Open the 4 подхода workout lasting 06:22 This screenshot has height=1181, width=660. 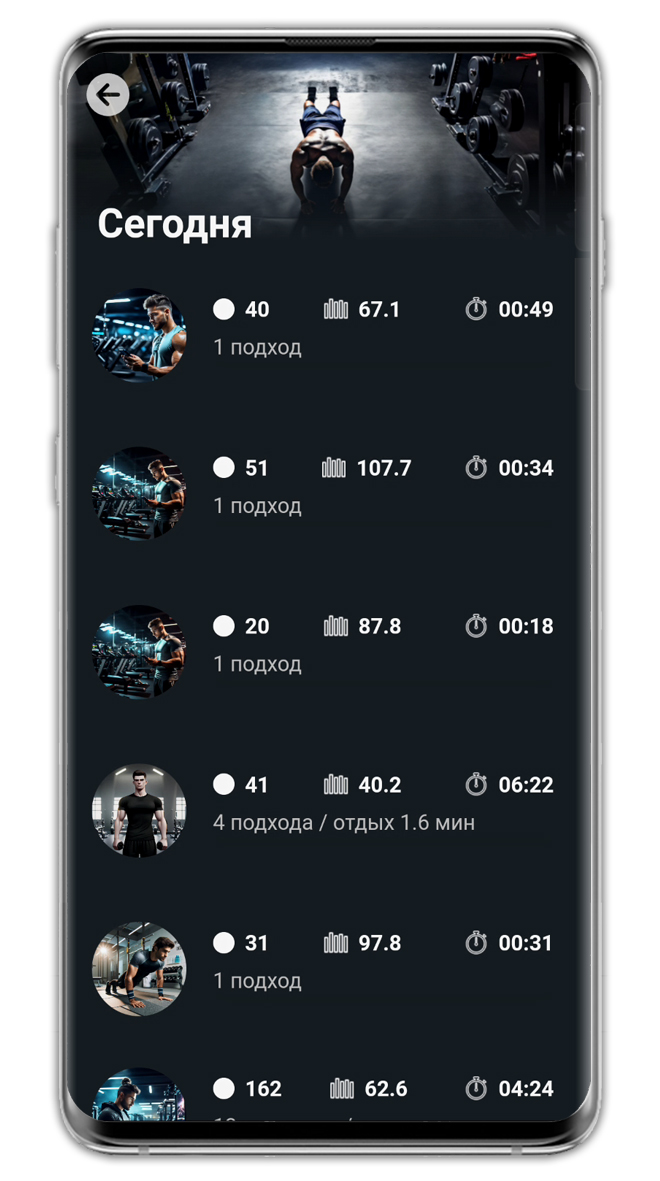330,803
